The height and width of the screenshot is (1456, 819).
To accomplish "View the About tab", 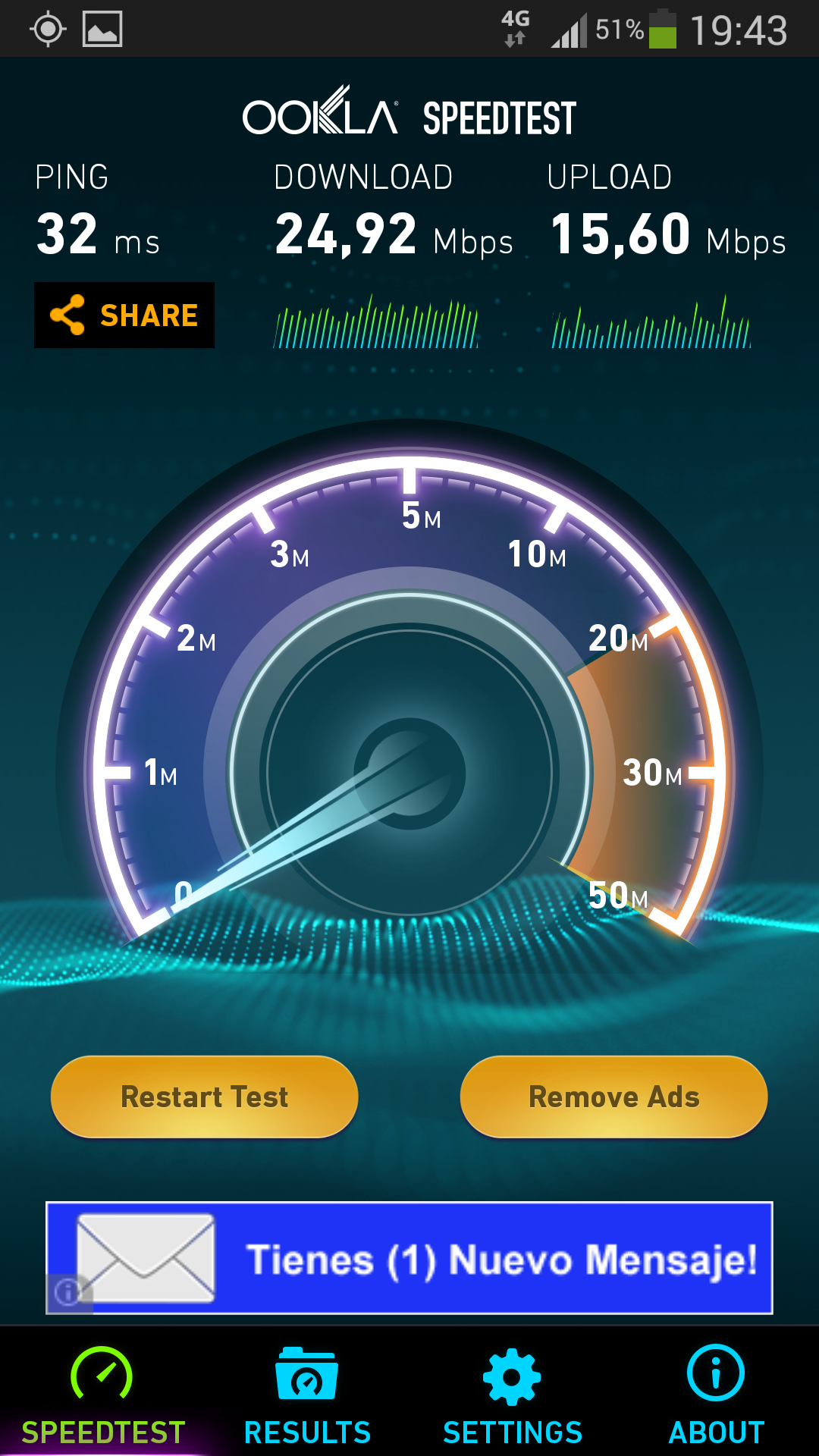I will click(716, 1395).
